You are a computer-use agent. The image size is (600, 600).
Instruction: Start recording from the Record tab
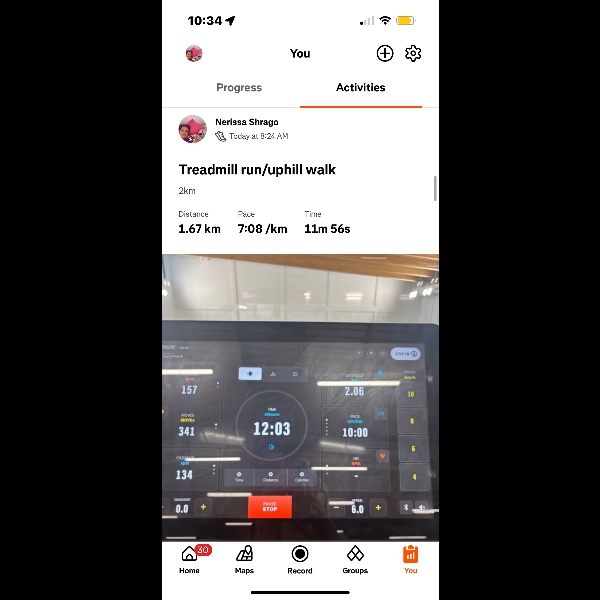click(x=300, y=559)
